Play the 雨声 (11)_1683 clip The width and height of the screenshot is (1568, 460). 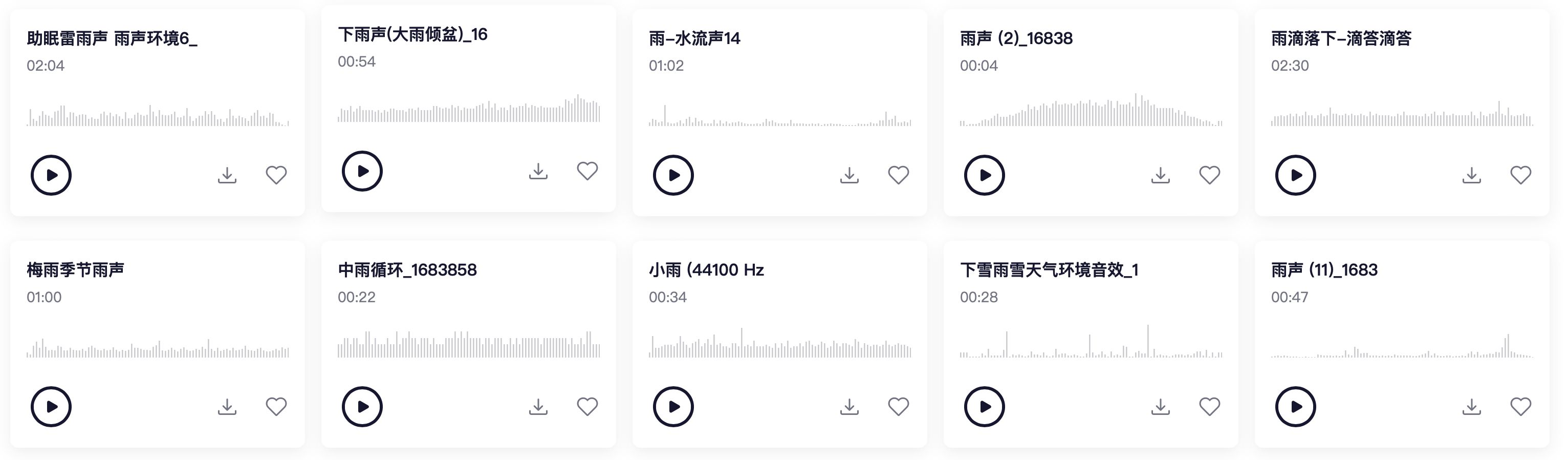pyautogui.click(x=1295, y=407)
